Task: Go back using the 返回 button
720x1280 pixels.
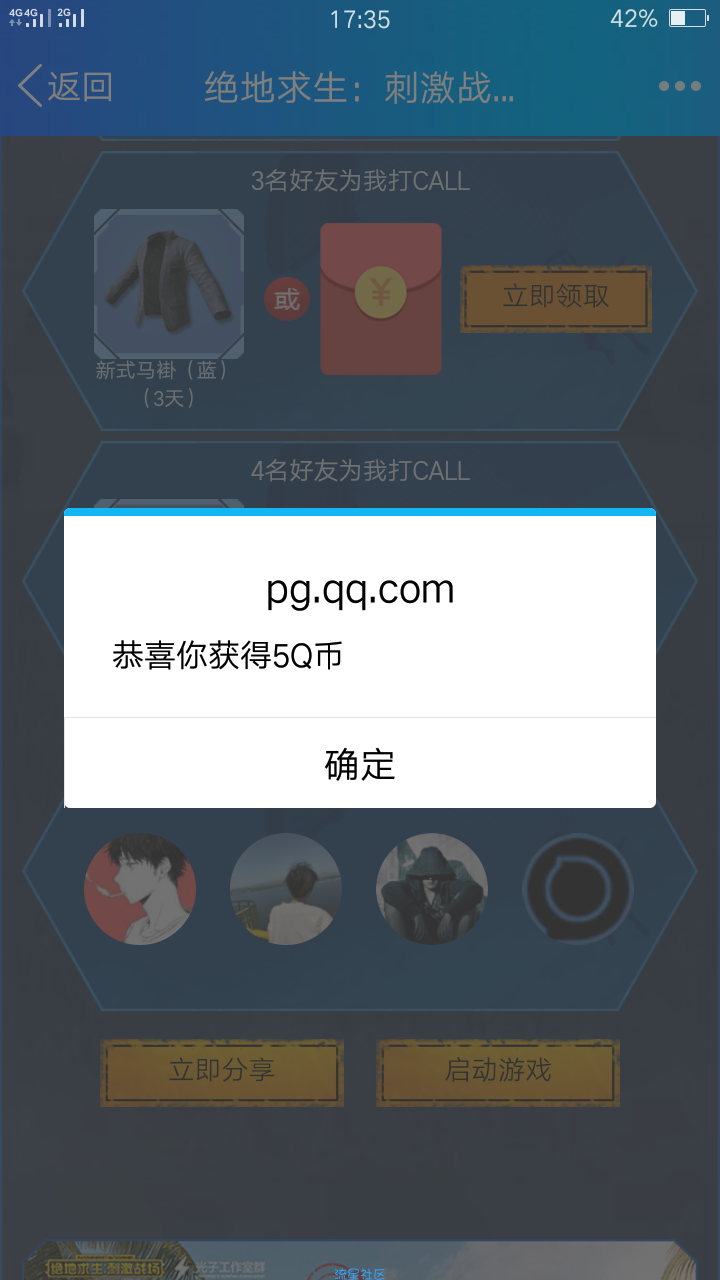Action: click(x=65, y=87)
